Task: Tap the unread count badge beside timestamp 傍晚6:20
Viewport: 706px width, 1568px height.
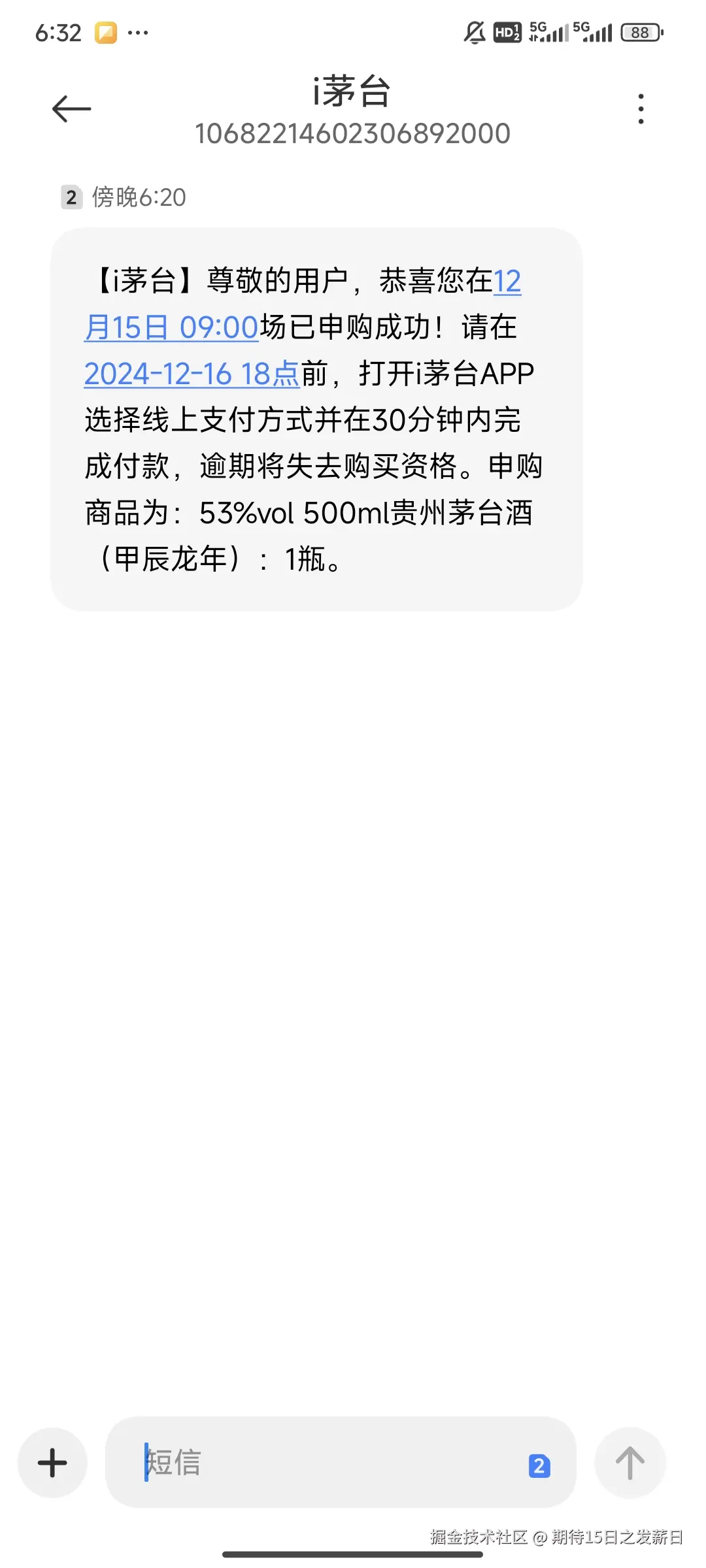Action: point(71,196)
